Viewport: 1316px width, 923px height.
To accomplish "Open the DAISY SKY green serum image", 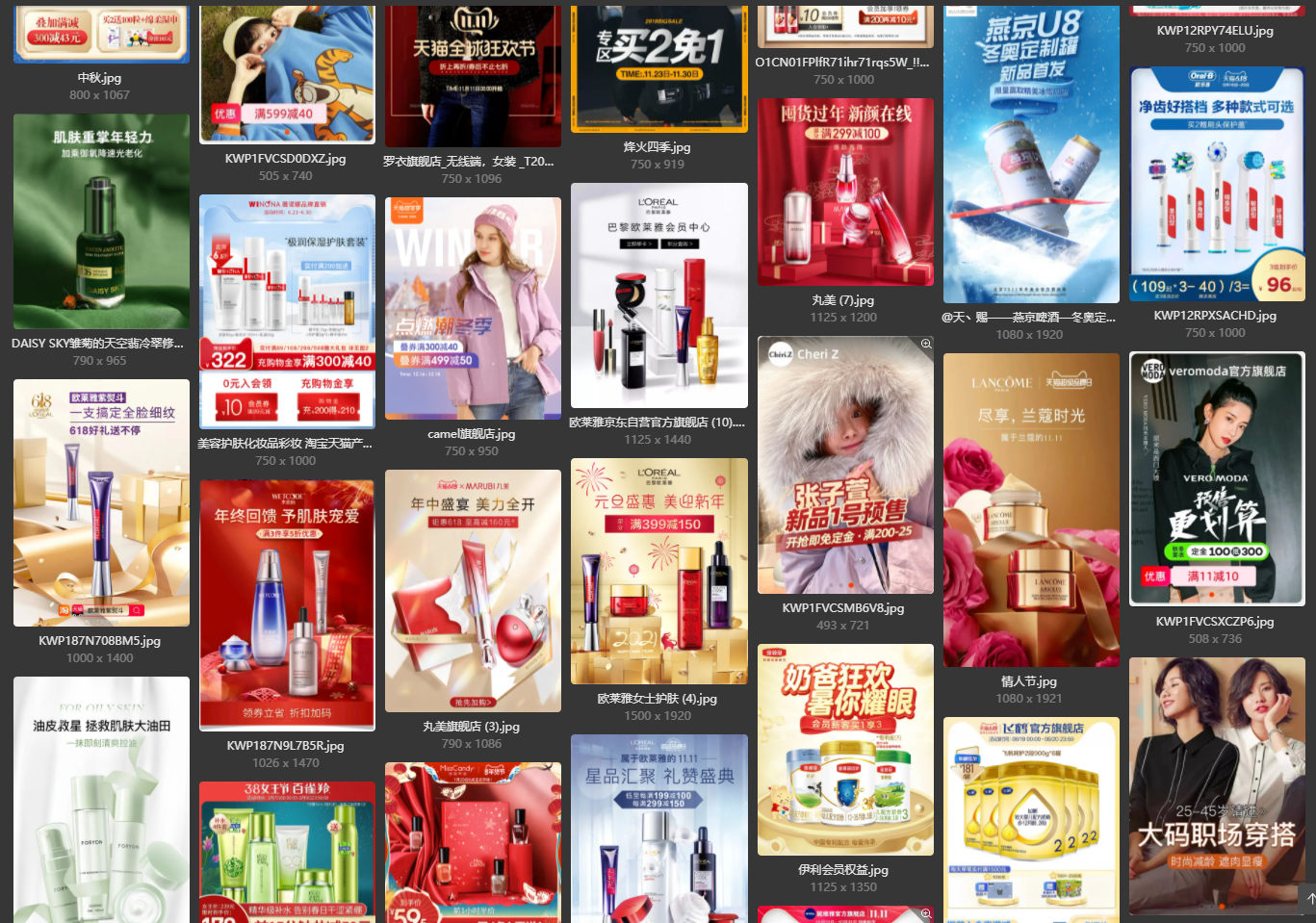I will click(x=101, y=221).
